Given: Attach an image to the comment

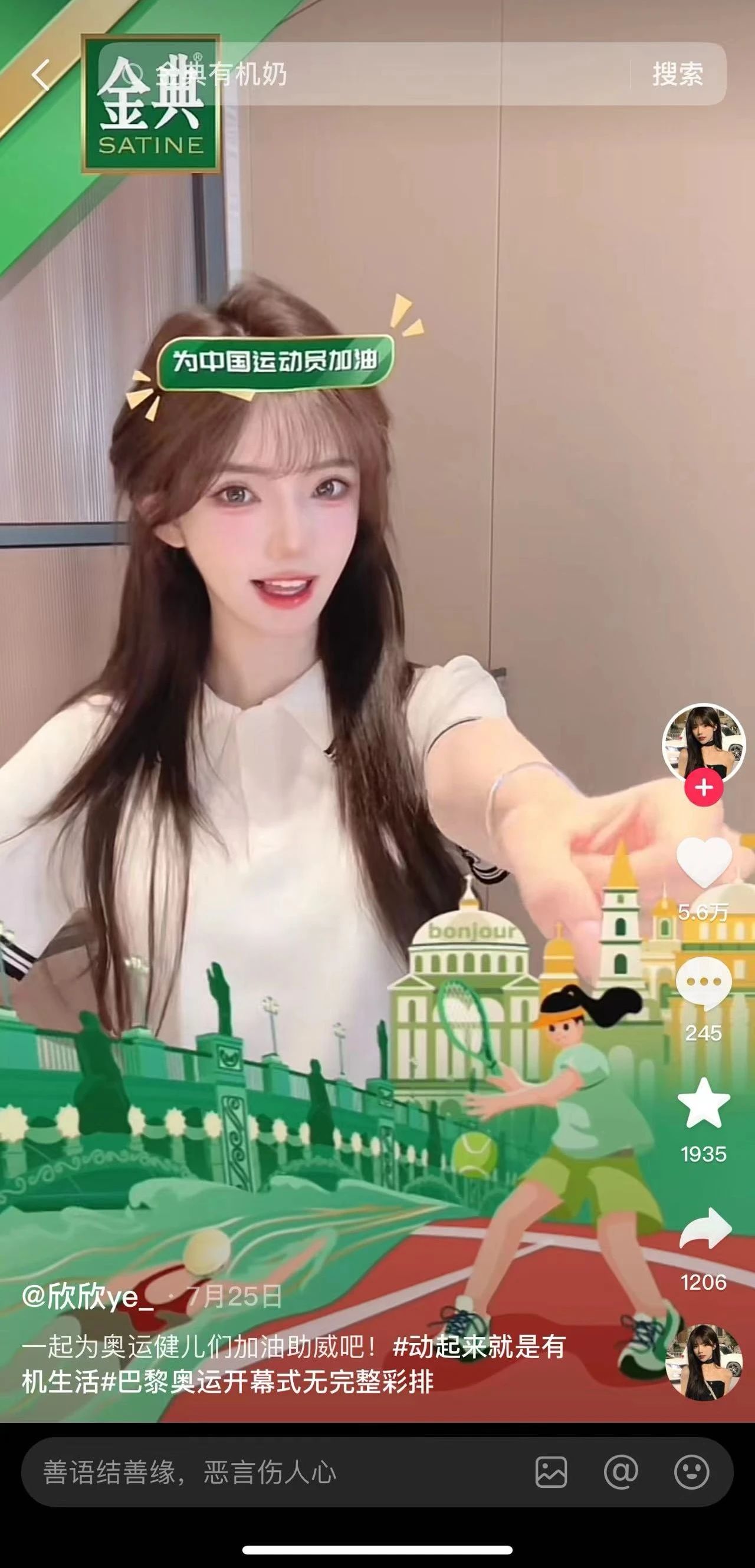Looking at the screenshot, I should point(551,1473).
